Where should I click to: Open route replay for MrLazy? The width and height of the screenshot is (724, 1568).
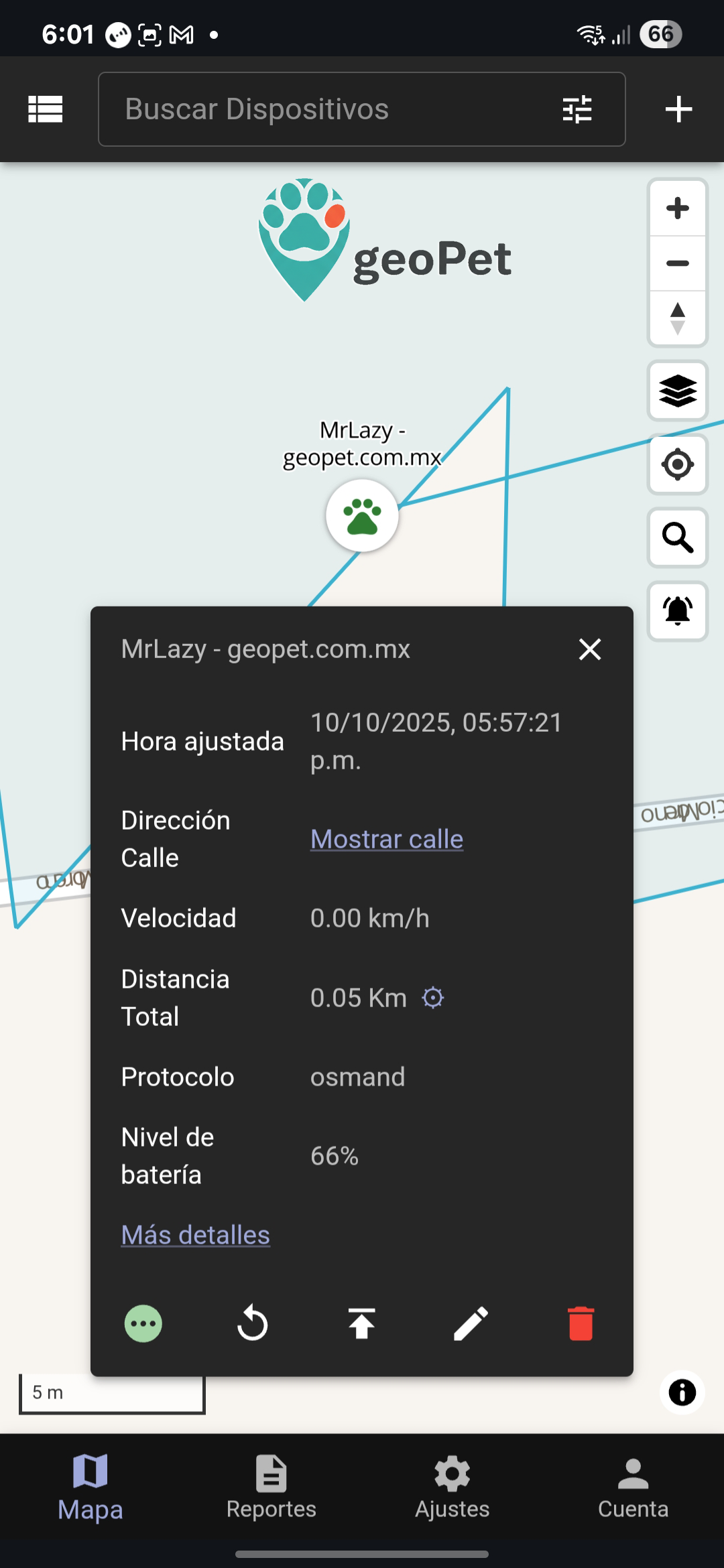pos(253,1323)
